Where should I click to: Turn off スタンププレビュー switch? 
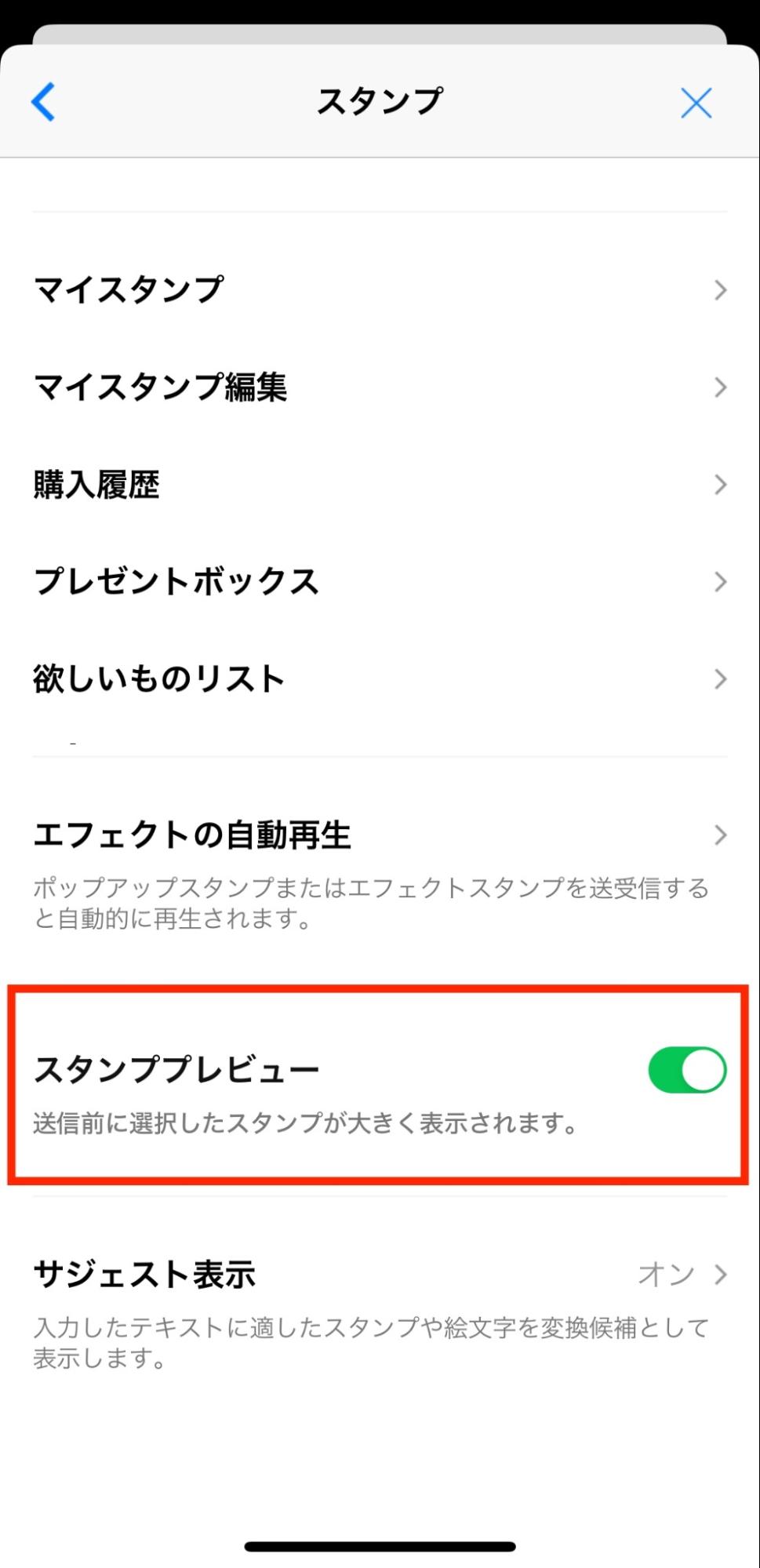[x=686, y=1070]
